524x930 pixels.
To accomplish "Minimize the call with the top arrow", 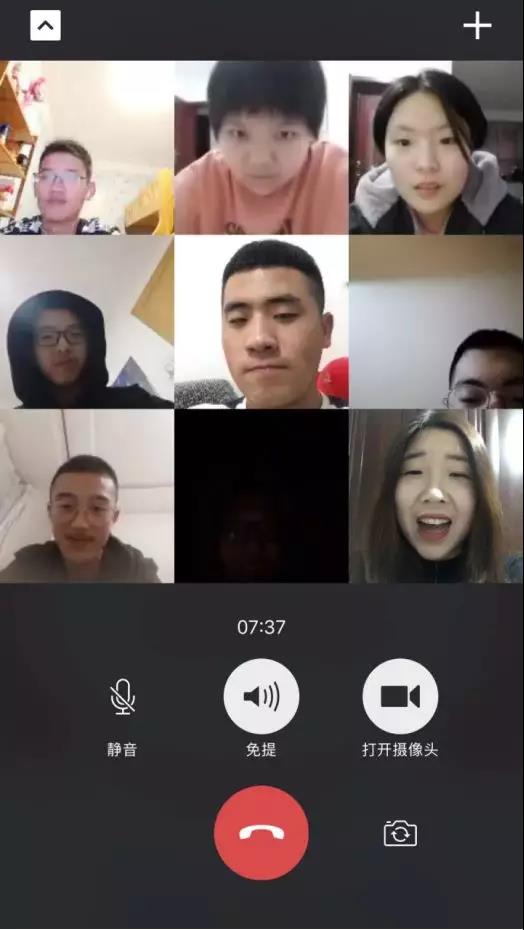I will click(45, 26).
